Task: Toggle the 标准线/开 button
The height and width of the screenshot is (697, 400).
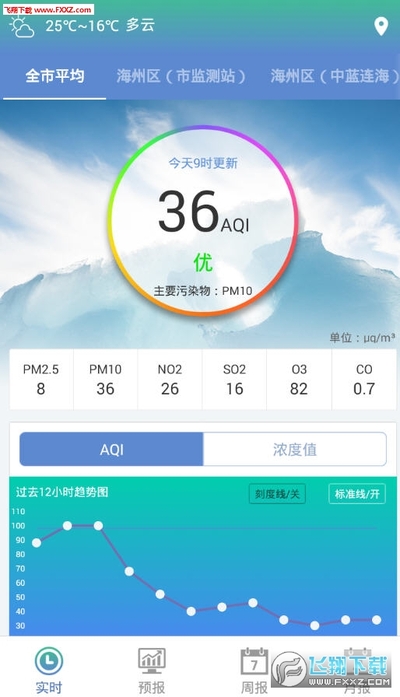Action: coord(357,494)
